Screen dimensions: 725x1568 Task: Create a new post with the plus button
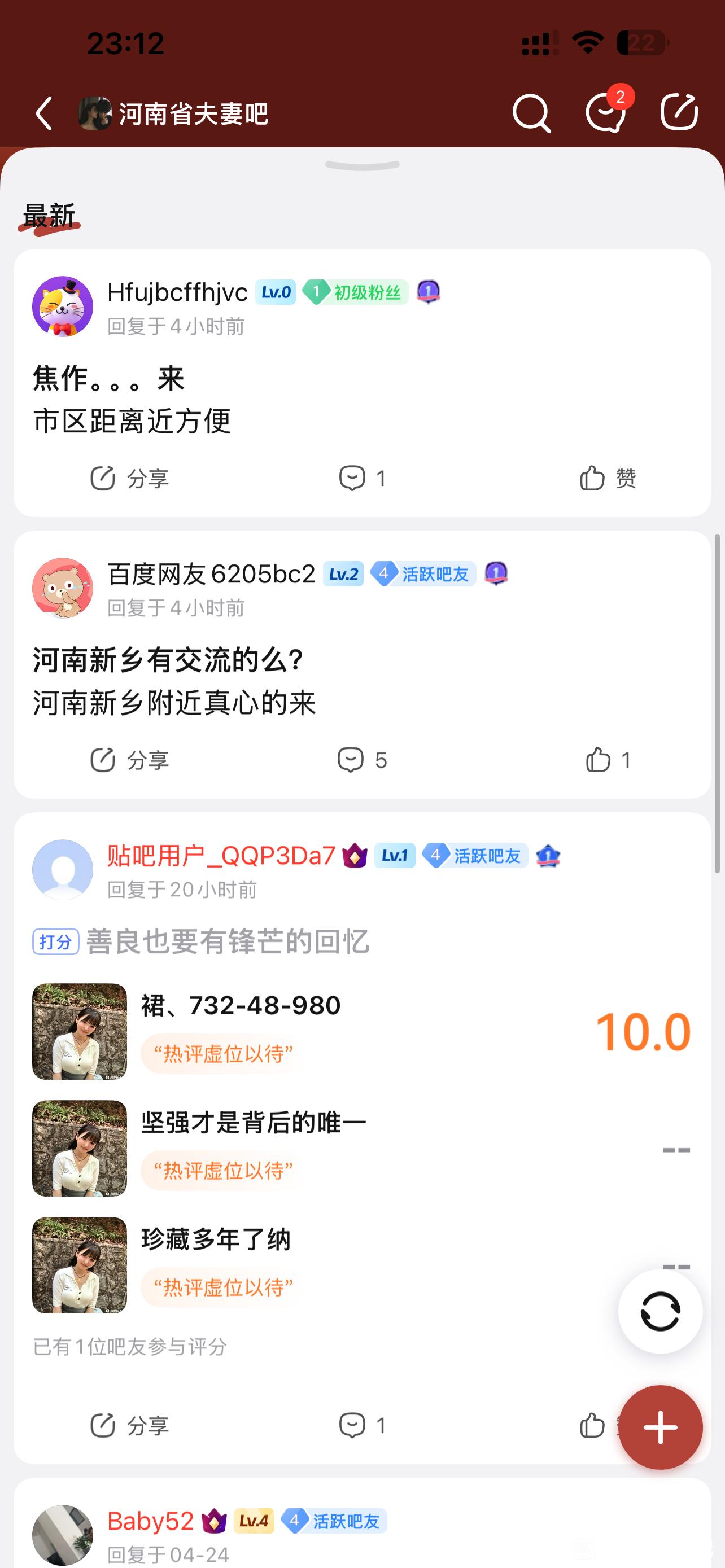click(660, 1427)
